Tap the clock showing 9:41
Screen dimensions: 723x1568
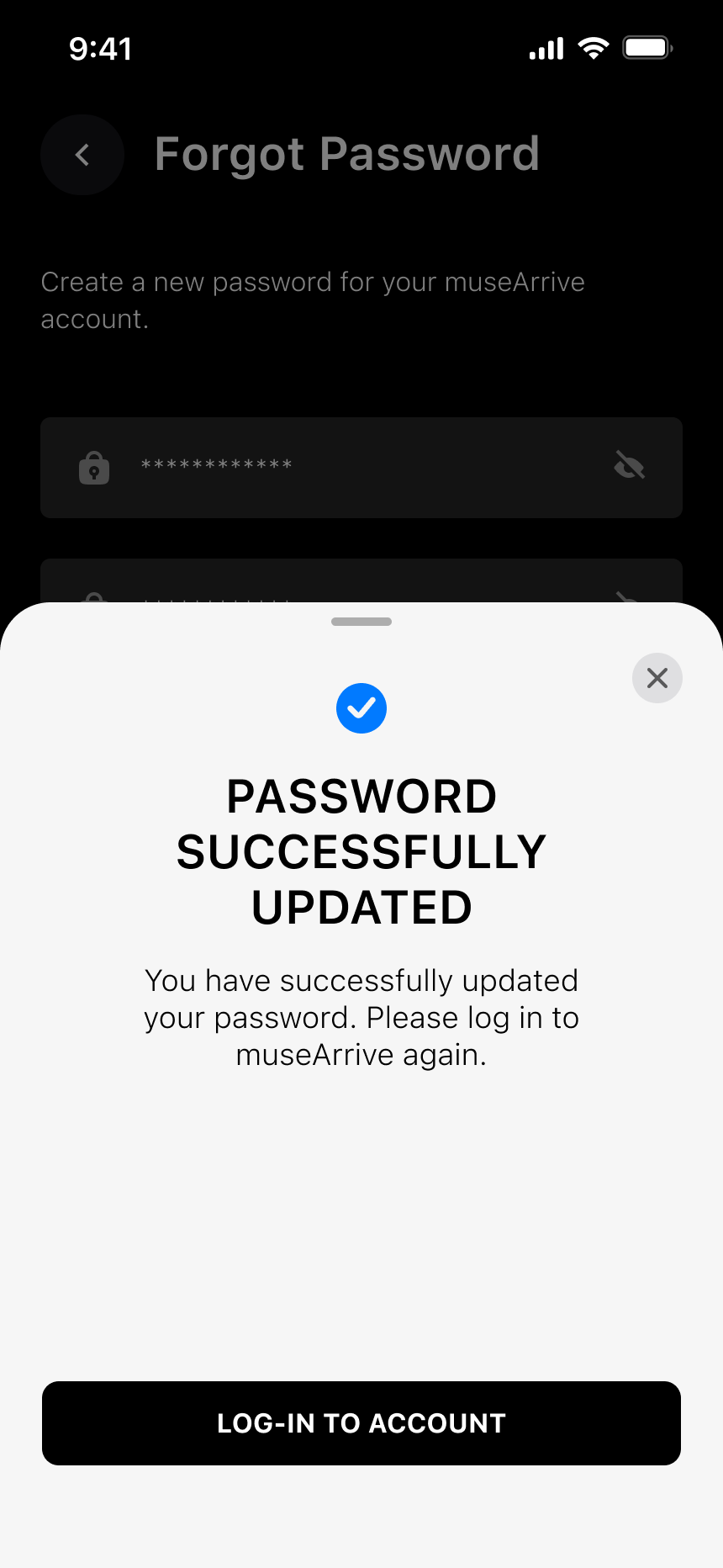(101, 48)
